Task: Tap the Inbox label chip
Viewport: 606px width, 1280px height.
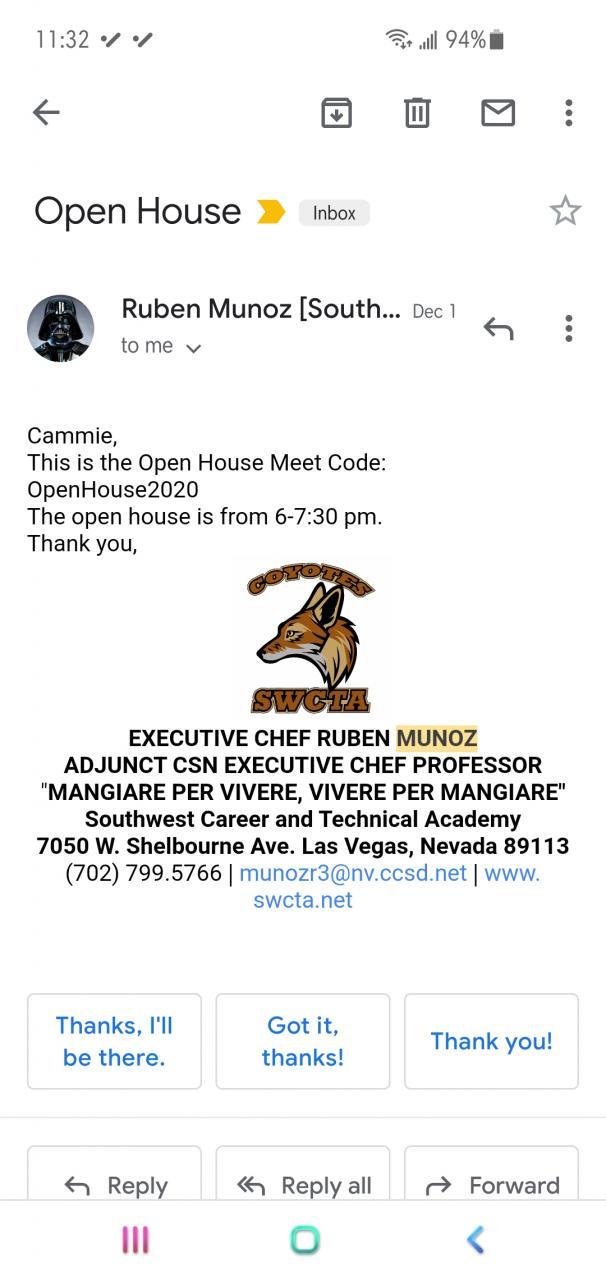Action: (x=334, y=213)
